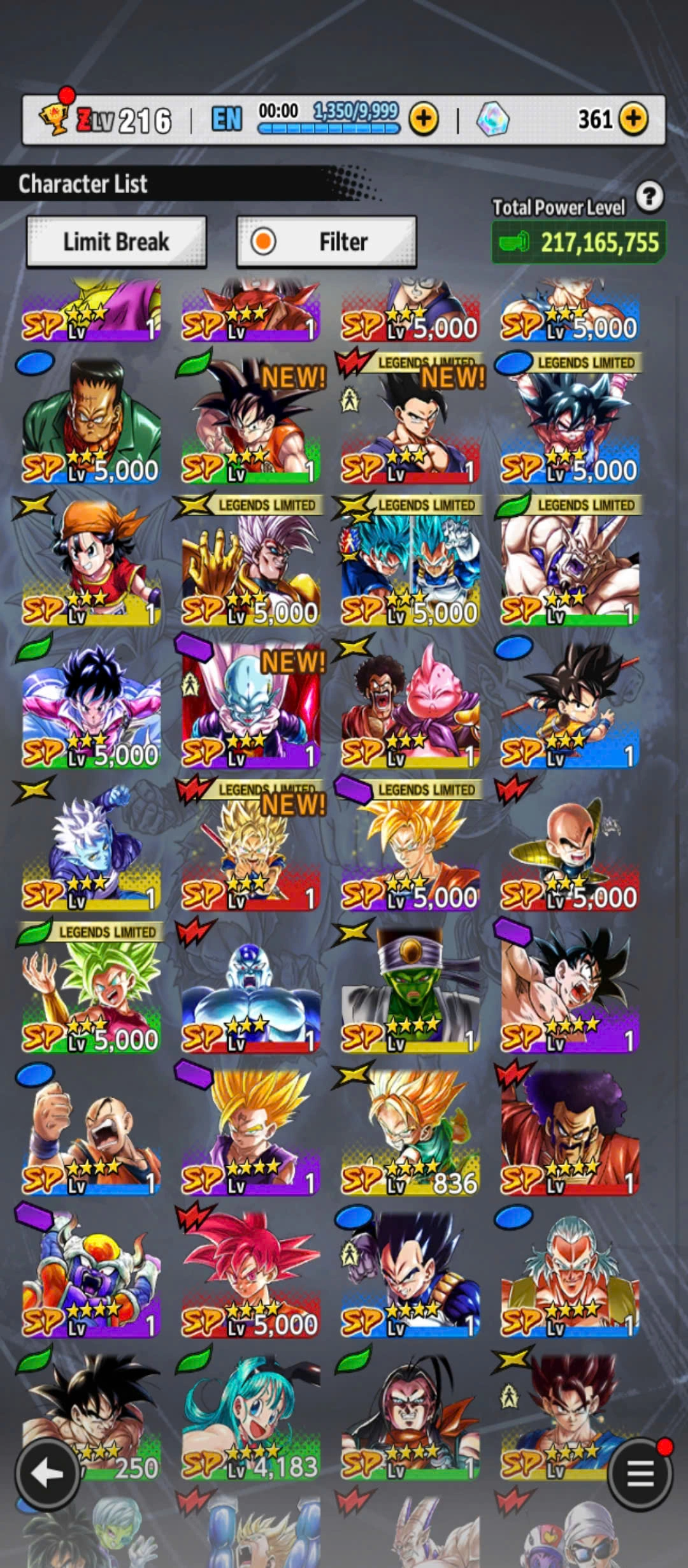Go back with the arrow button

[48, 1472]
